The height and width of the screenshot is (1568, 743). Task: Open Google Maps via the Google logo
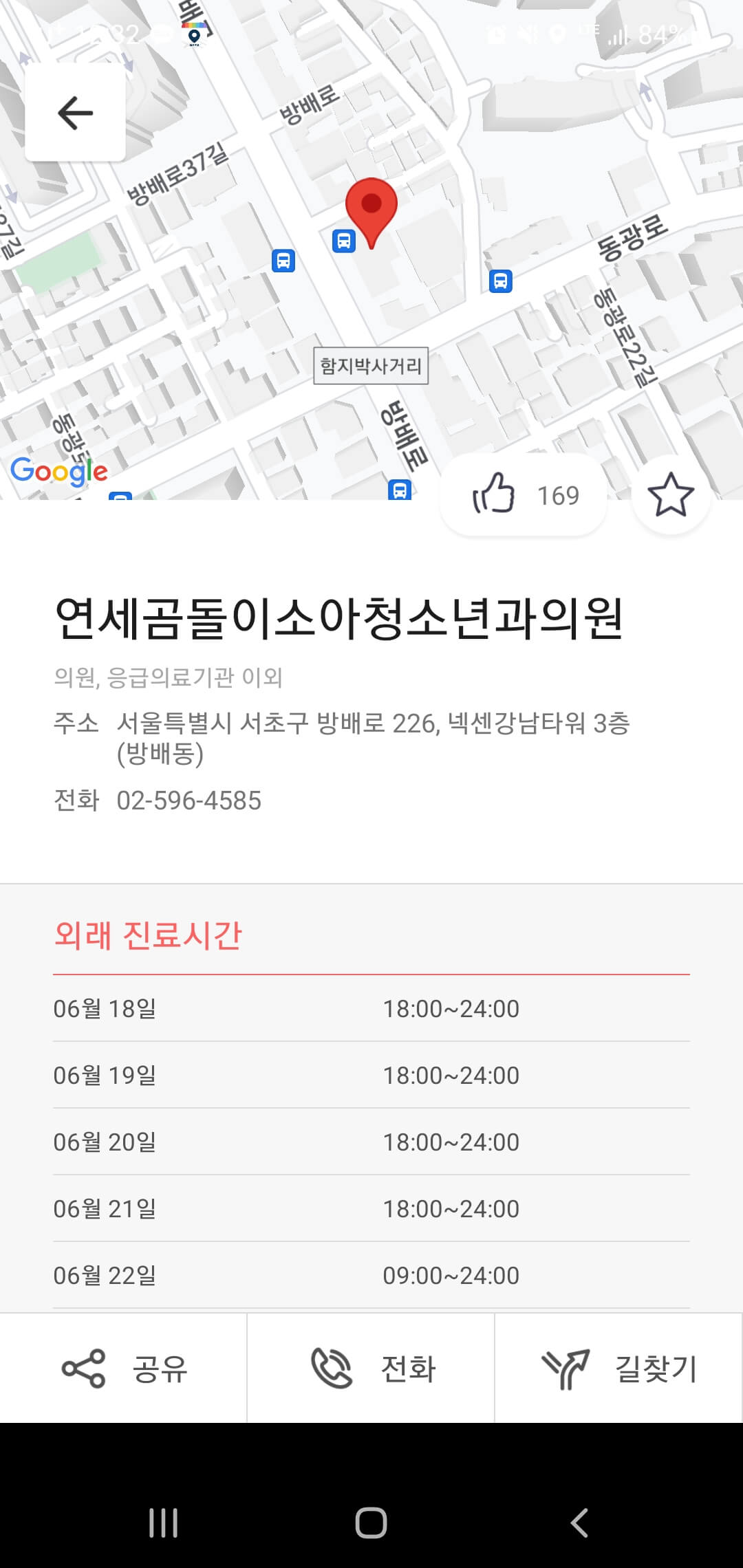[58, 471]
